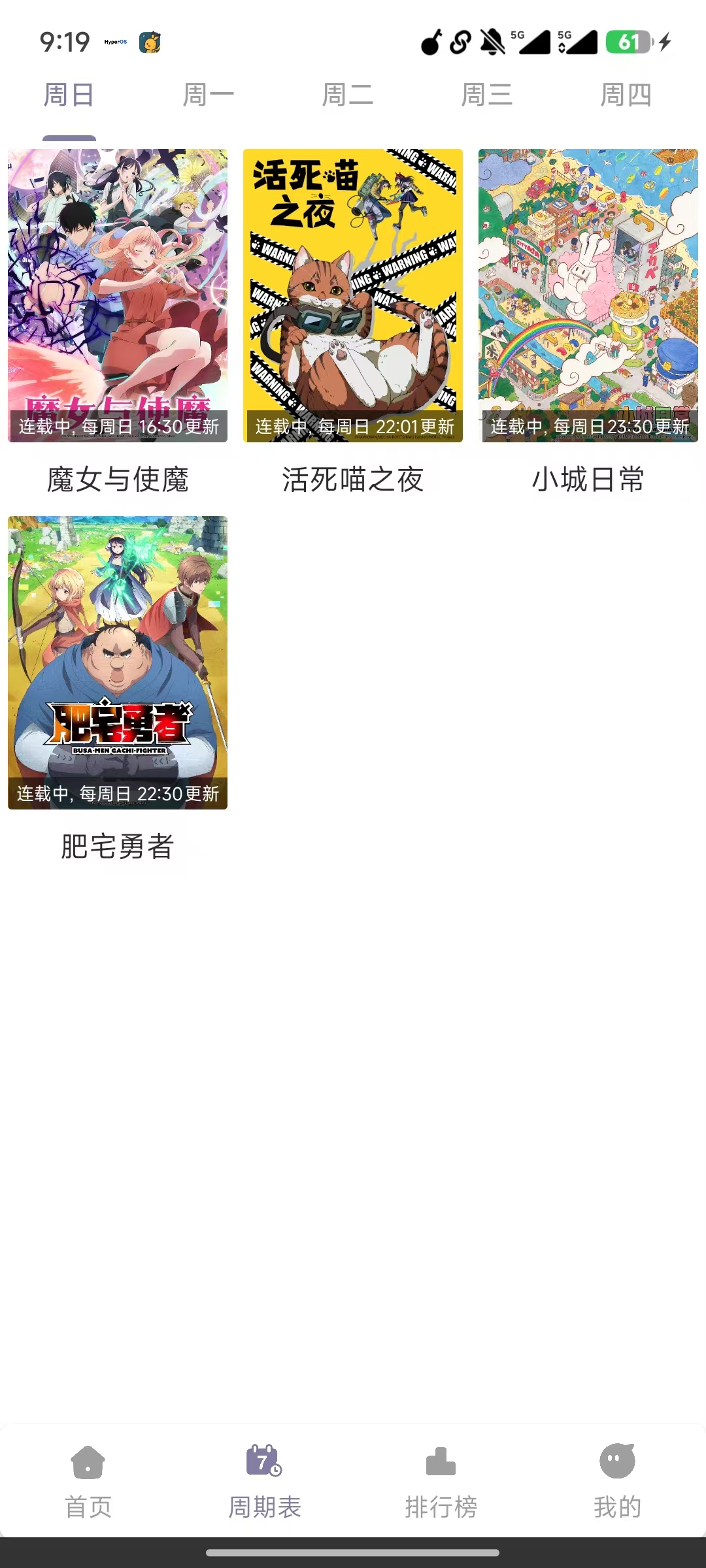Open 活死喵之夜 via its title
This screenshot has height=1568, width=706.
coord(352,479)
